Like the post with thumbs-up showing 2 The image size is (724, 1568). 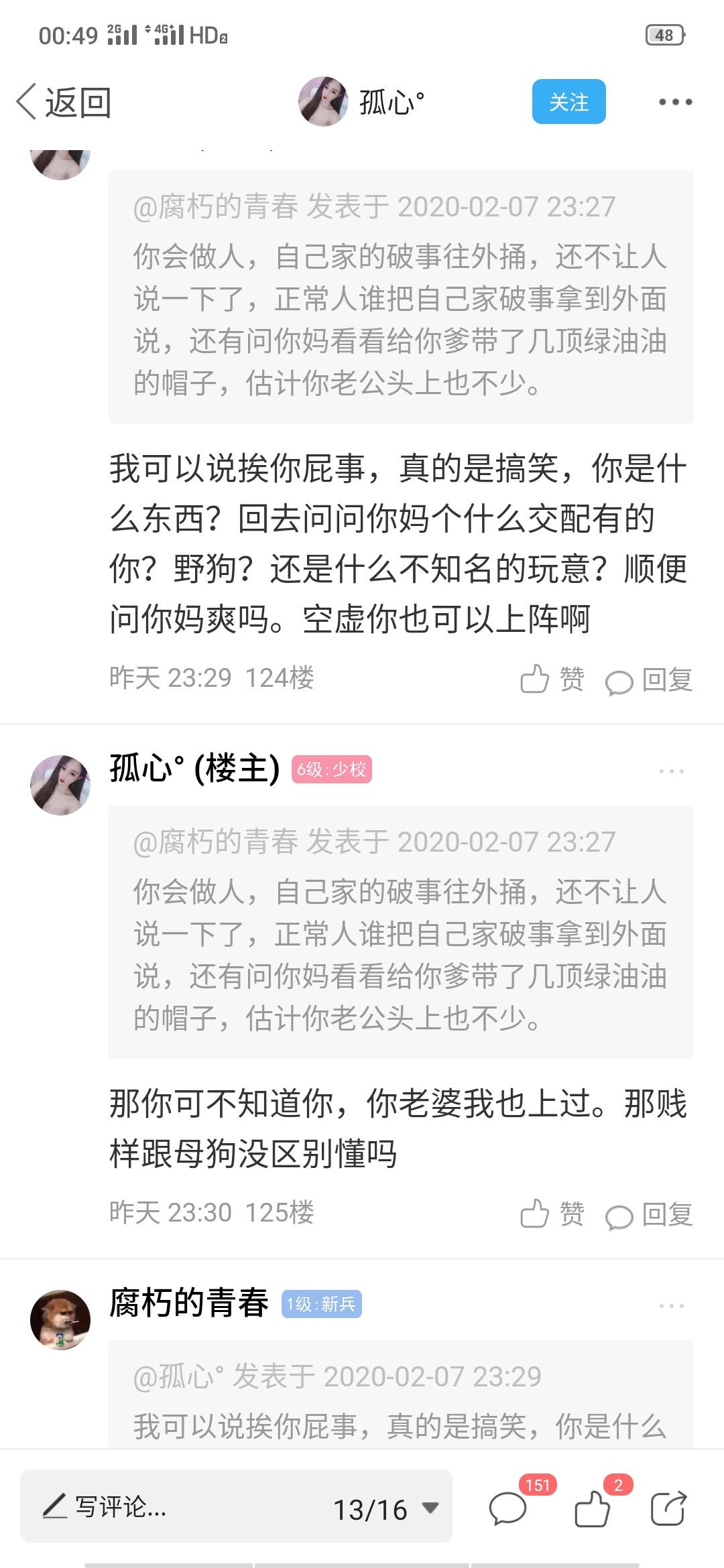click(592, 1509)
